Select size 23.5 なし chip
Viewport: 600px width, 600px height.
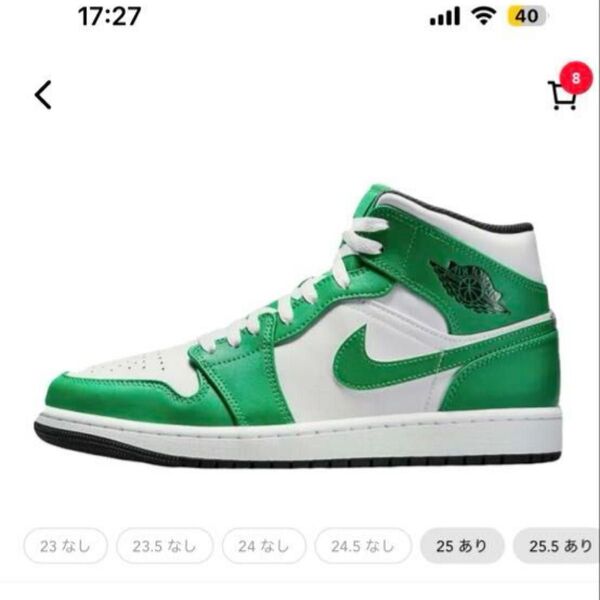tap(165, 546)
